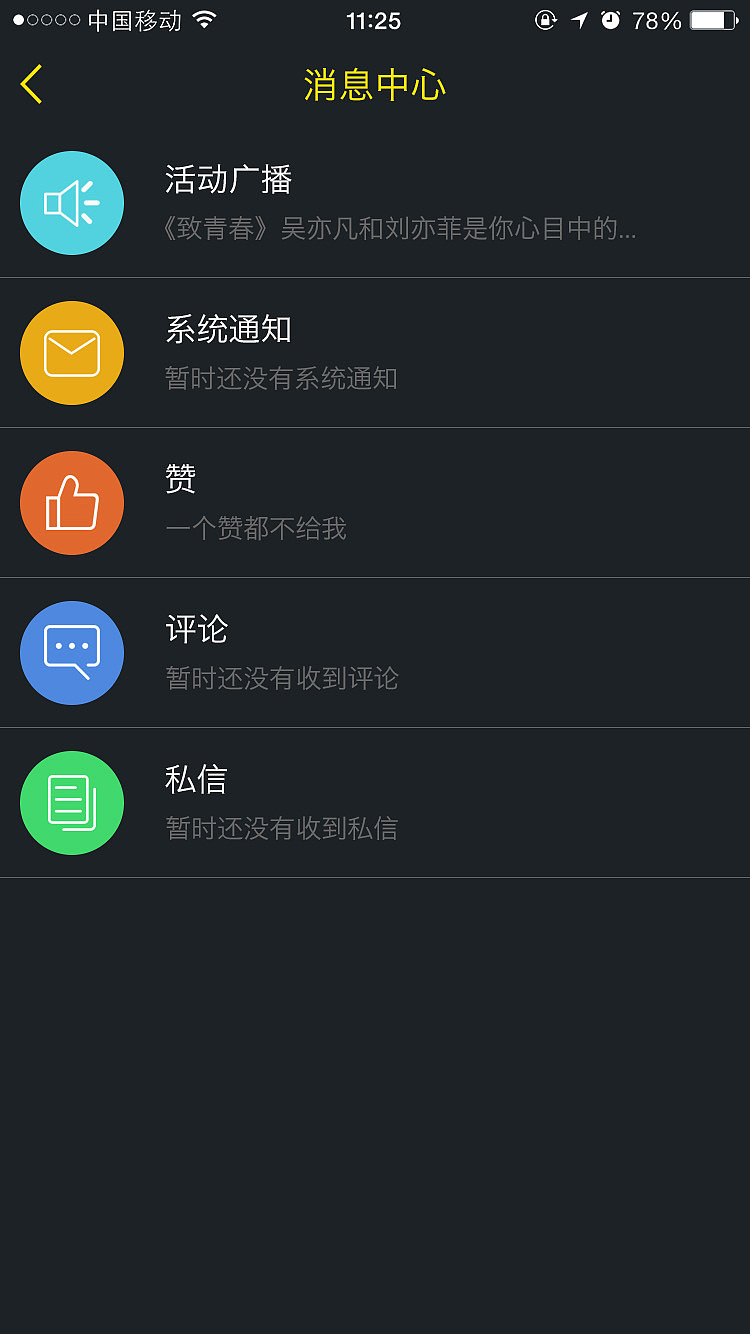This screenshot has height=1334, width=750.
Task: Tap the yellow envelope icon for 系统通知
Action: coord(71,352)
